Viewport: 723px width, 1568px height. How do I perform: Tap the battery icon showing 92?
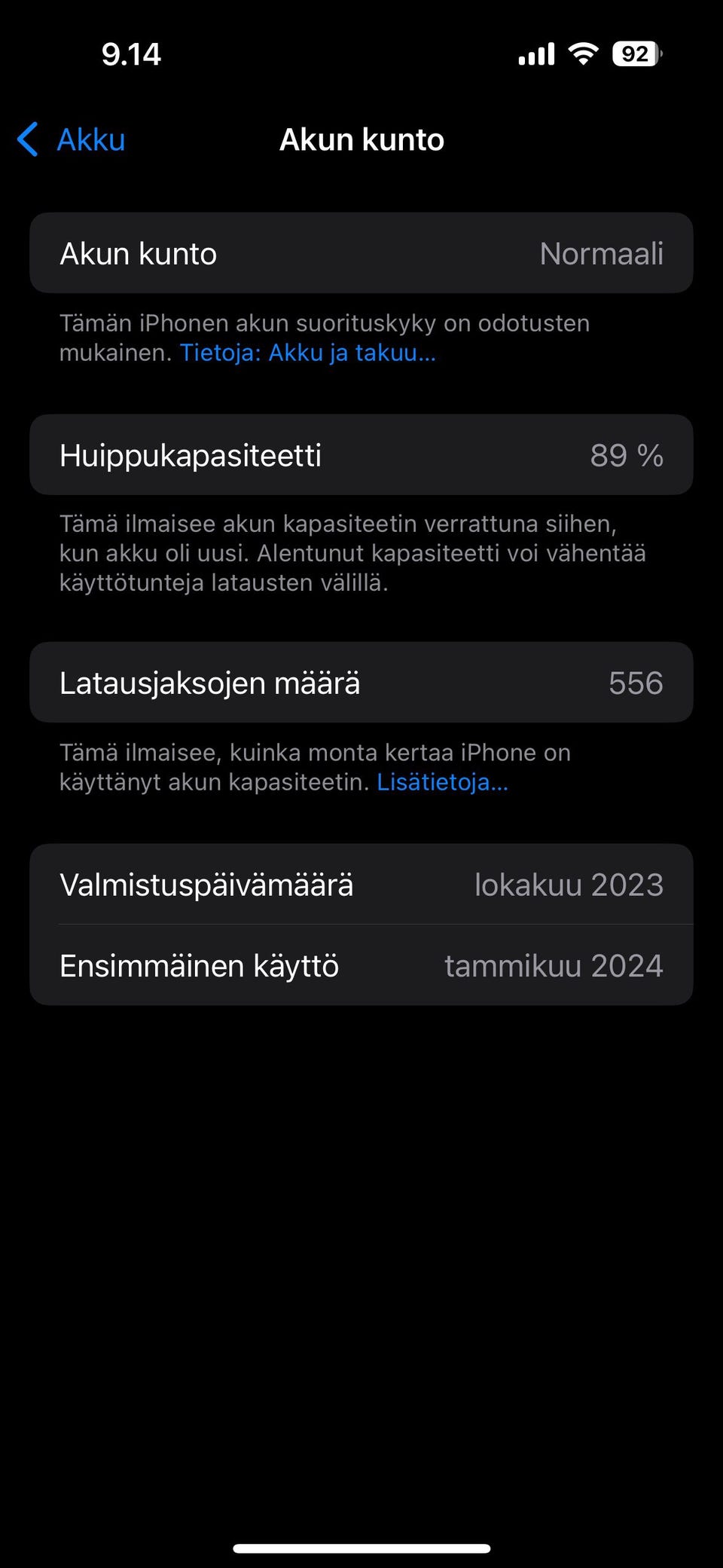pyautogui.click(x=635, y=53)
